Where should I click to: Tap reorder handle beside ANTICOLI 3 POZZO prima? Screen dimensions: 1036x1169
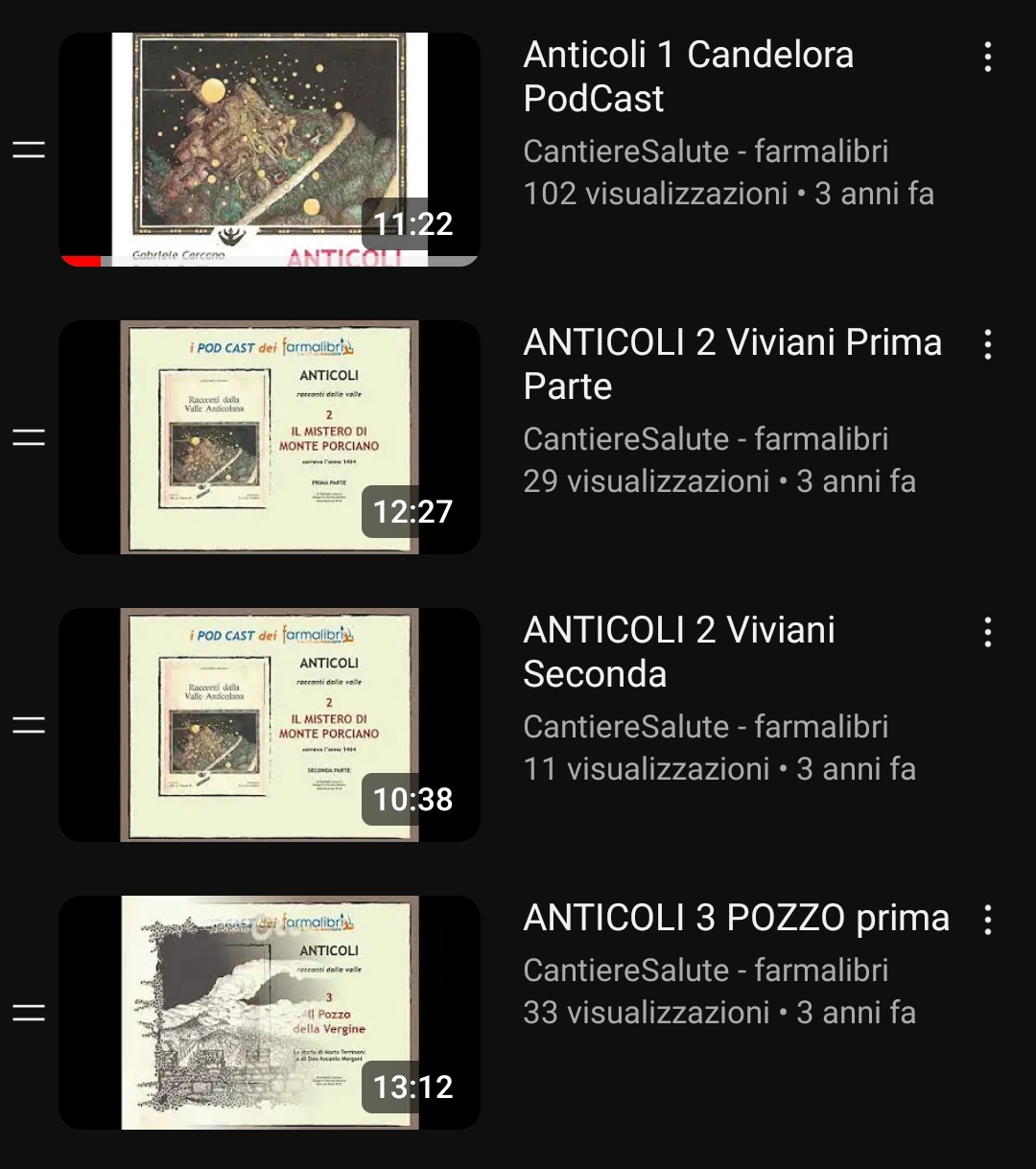click(29, 1013)
